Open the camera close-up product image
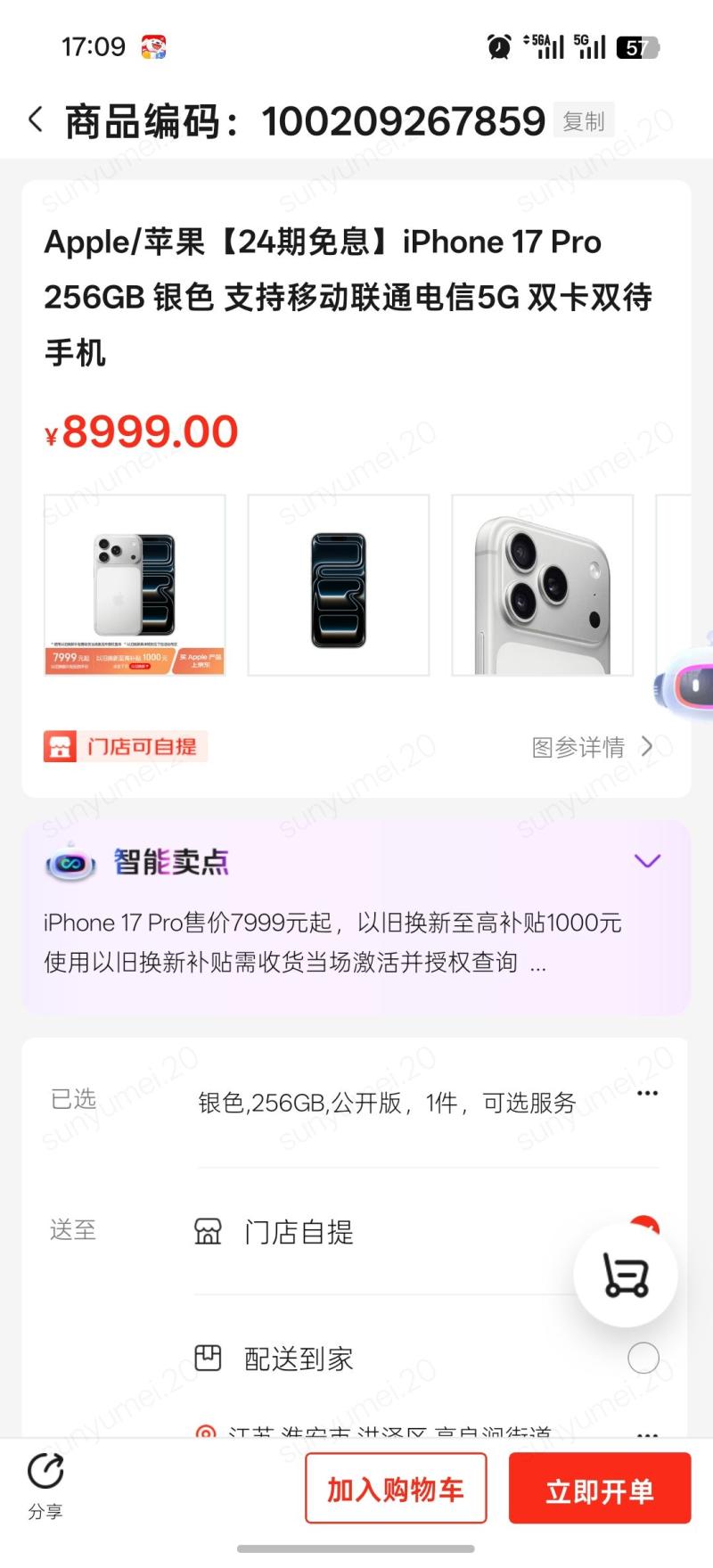Image resolution: width=713 pixels, height=1568 pixels. pos(542,586)
